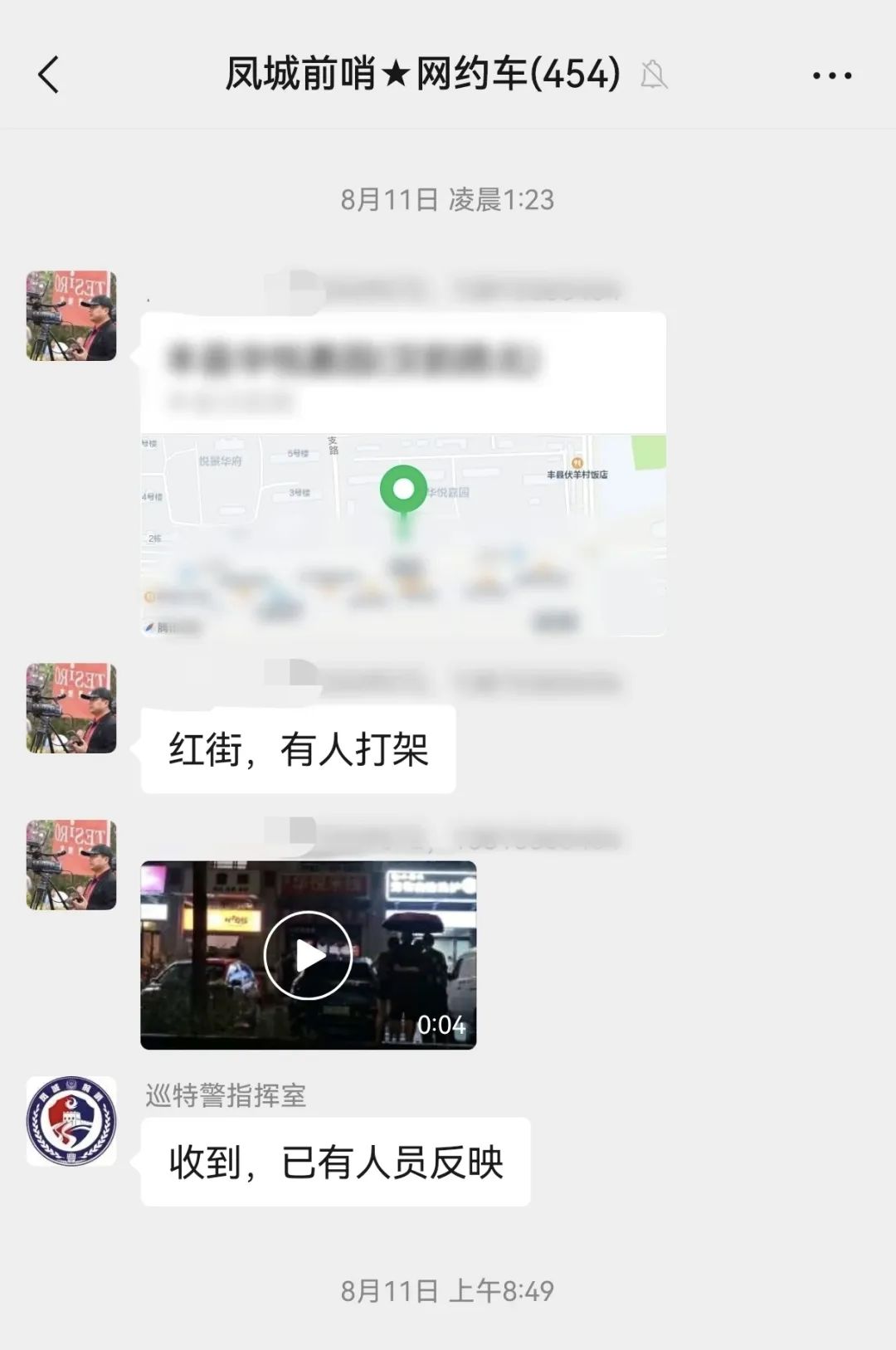
Task: Open the shared location map card
Action: pos(403,473)
